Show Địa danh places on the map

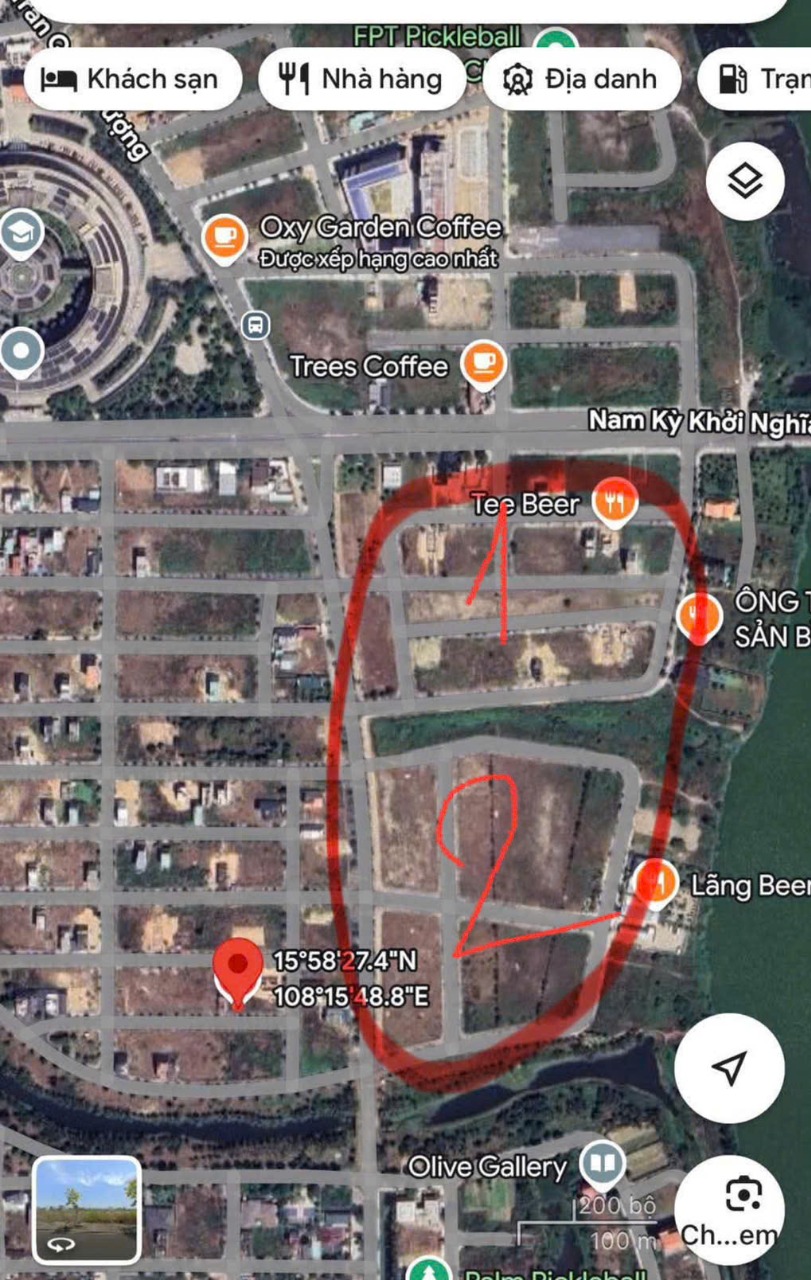point(581,79)
